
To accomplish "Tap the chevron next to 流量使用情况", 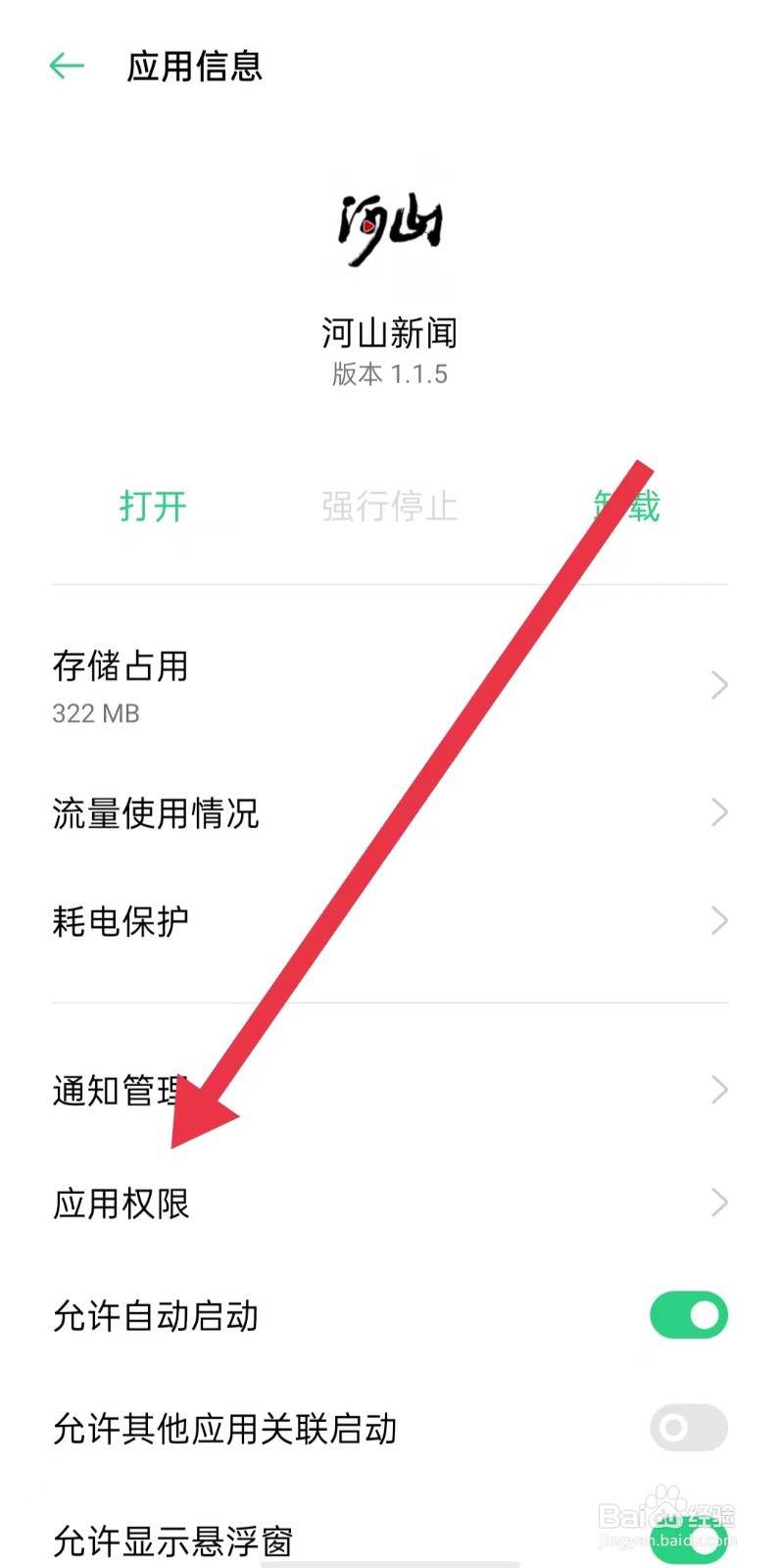I will coord(718,812).
